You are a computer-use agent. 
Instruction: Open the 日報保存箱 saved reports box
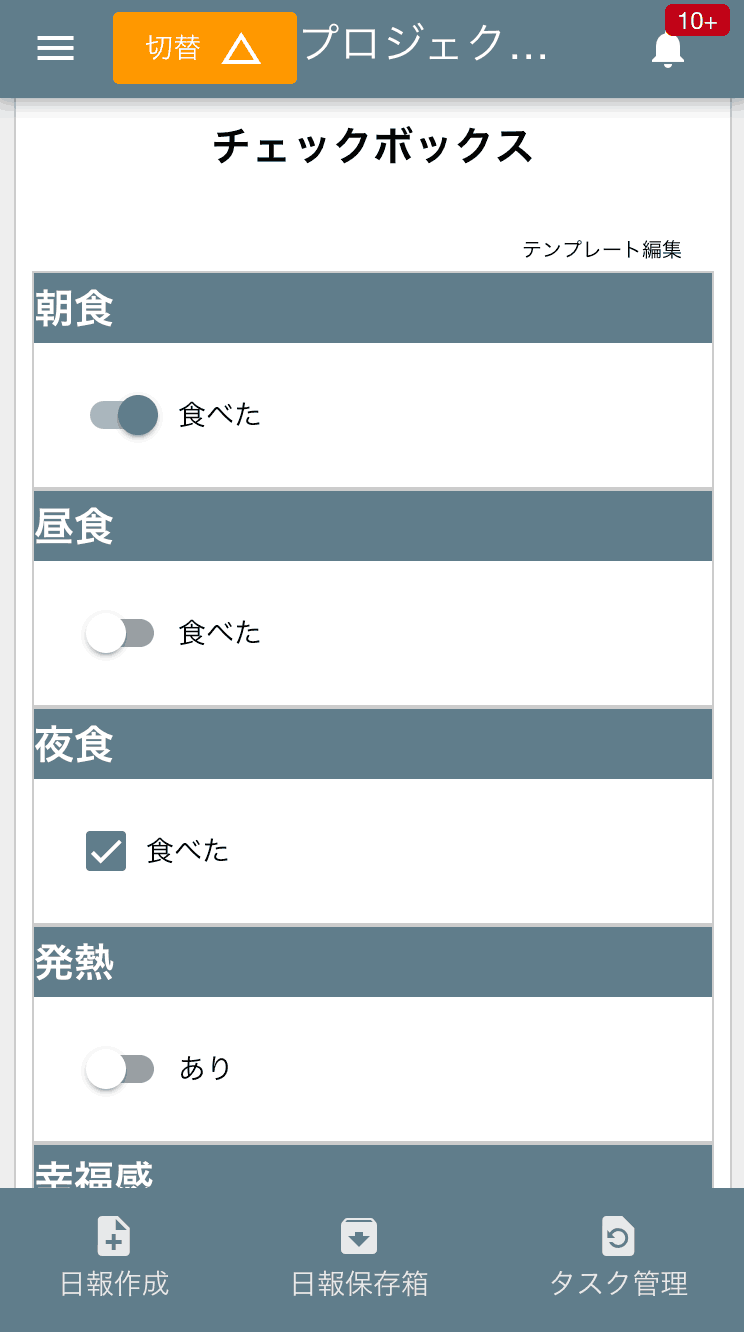pos(359,1284)
